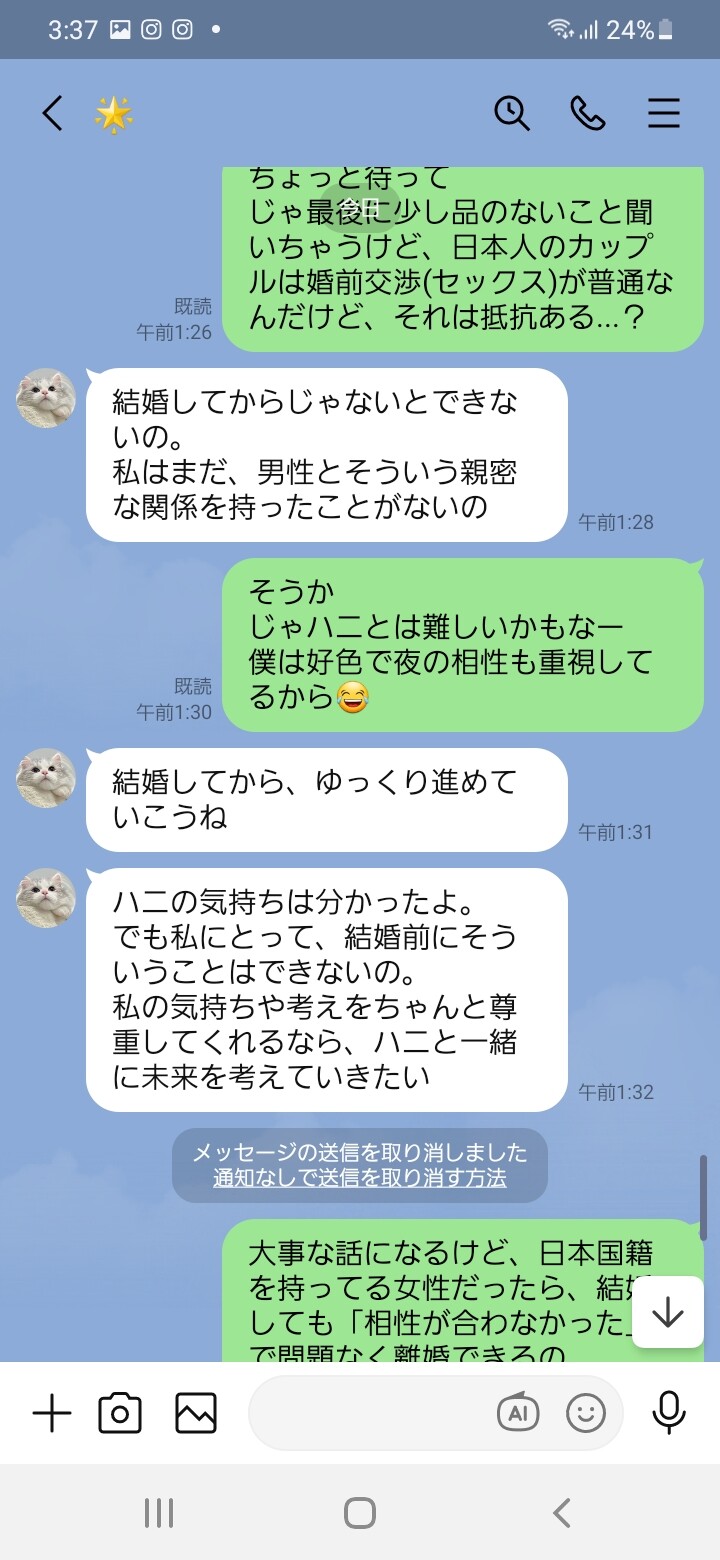Open the emoji and sticker panel

click(x=586, y=1413)
